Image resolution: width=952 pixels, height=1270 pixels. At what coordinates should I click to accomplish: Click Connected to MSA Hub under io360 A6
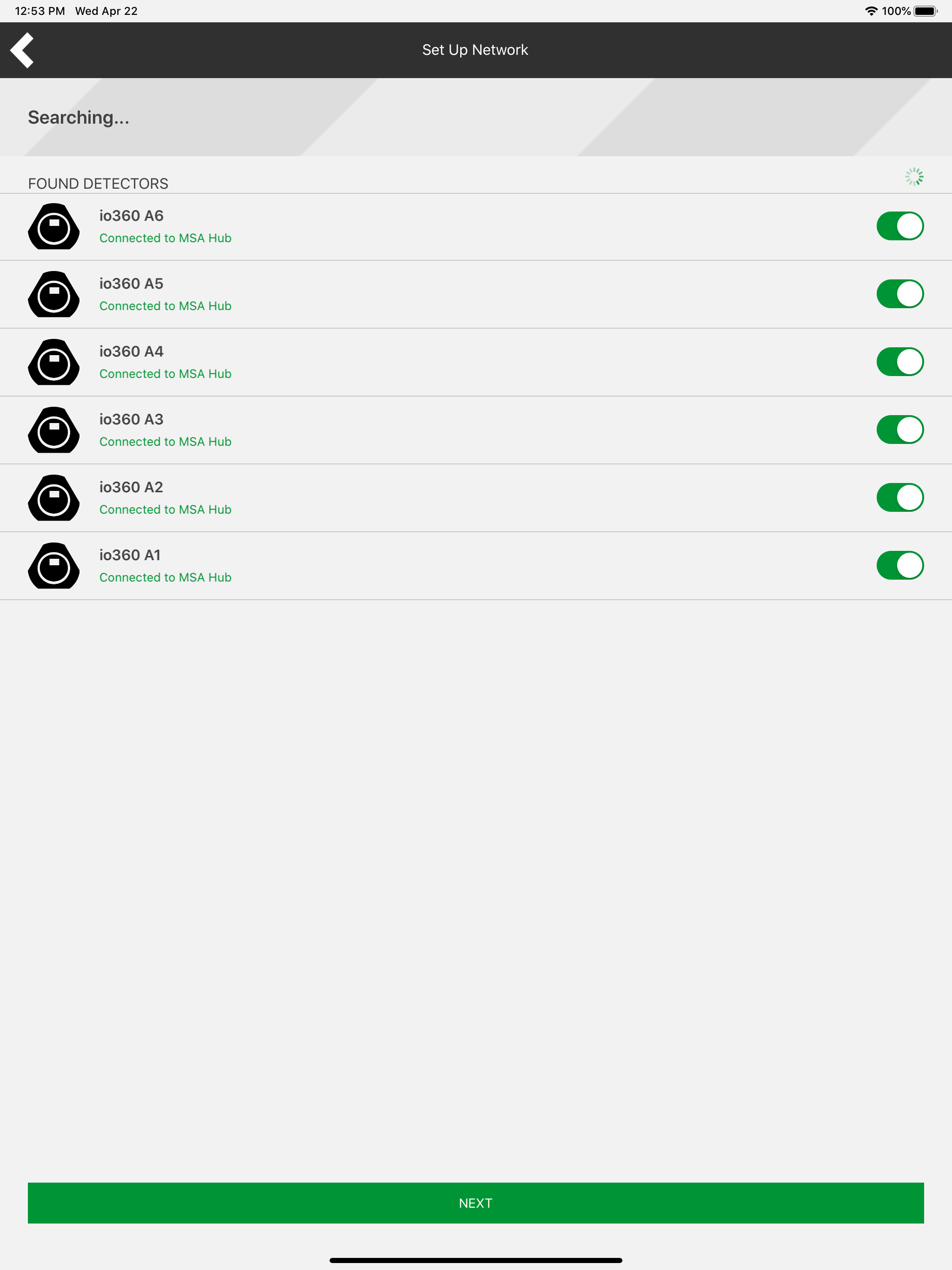click(165, 238)
